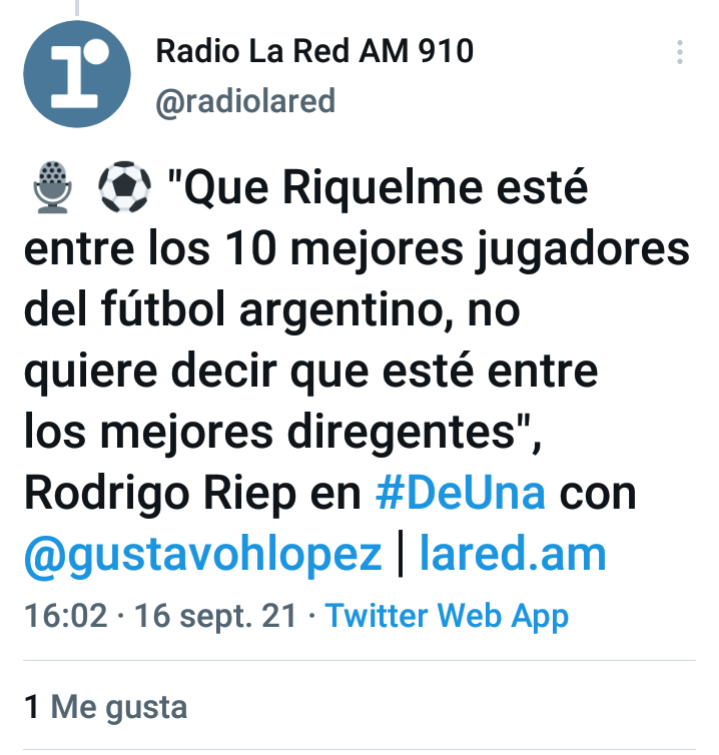719x755 pixels.
Task: Open the @radiolared account handle
Action: tap(245, 102)
